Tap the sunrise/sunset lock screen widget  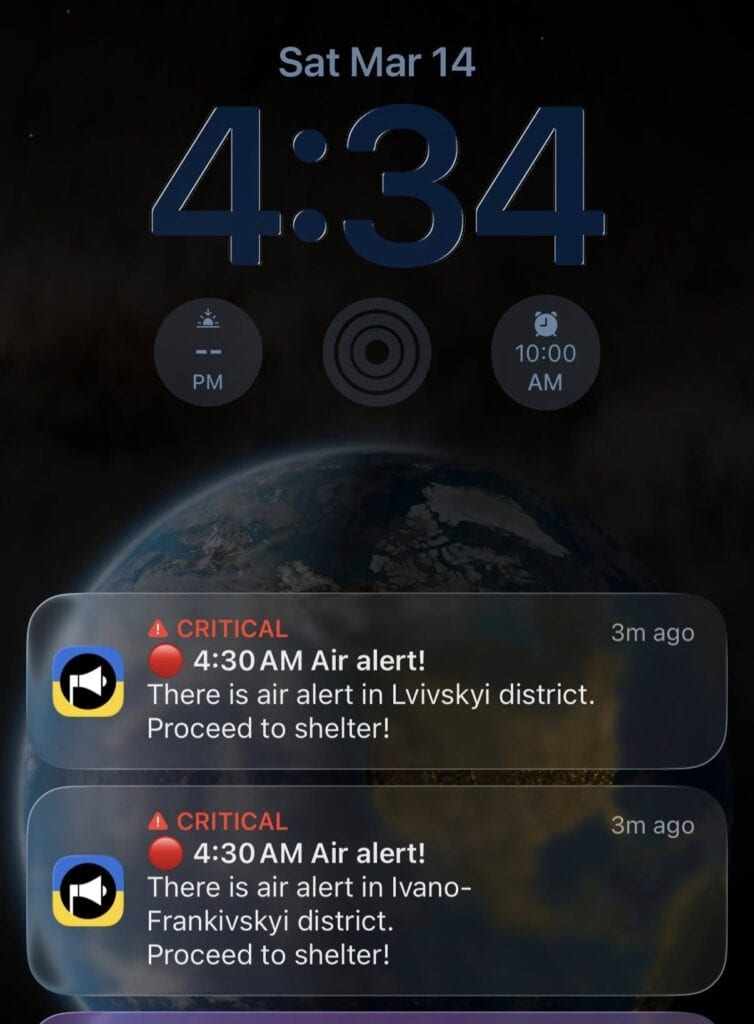coord(208,351)
